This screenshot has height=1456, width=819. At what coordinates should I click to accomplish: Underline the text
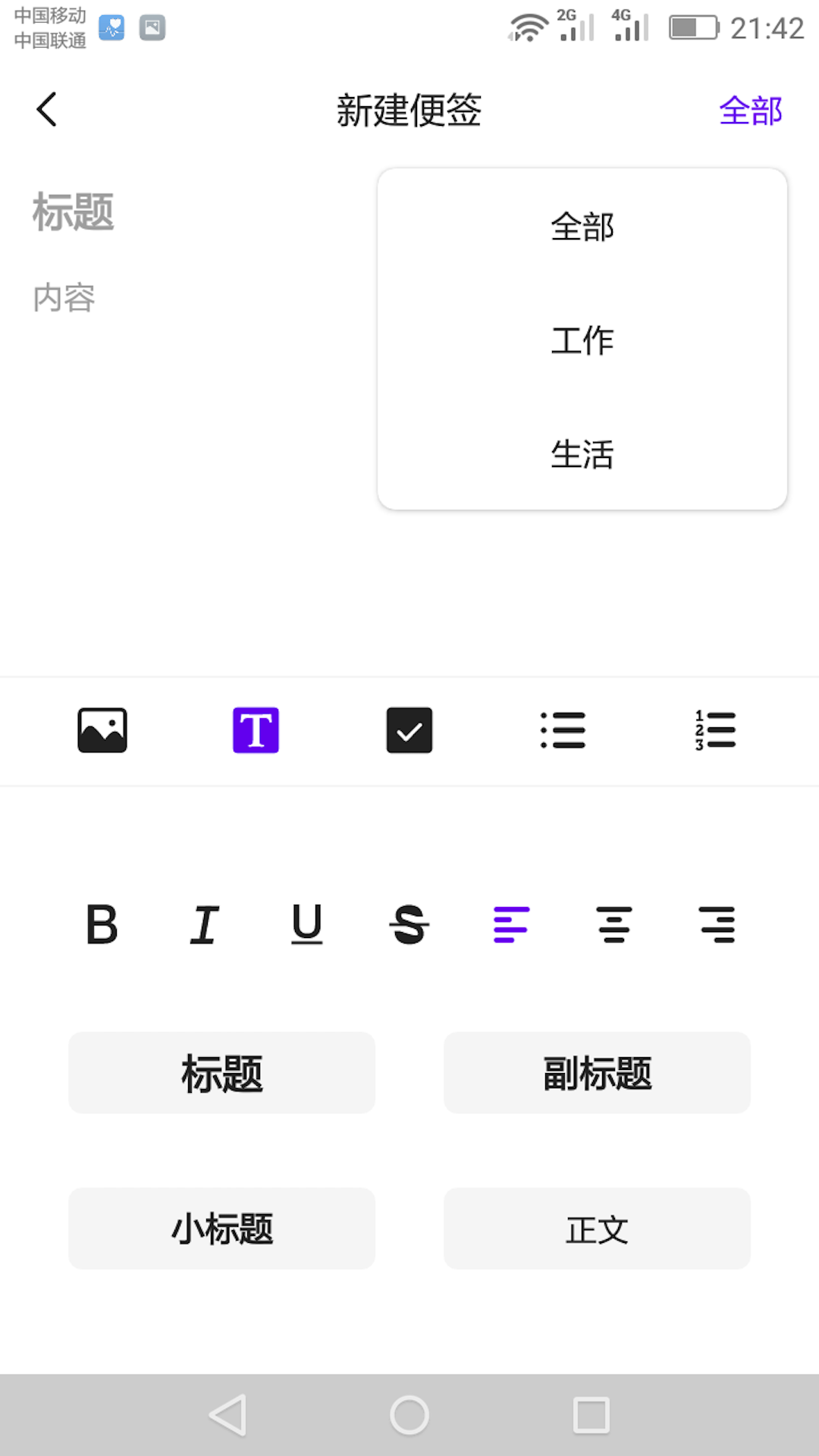(307, 924)
